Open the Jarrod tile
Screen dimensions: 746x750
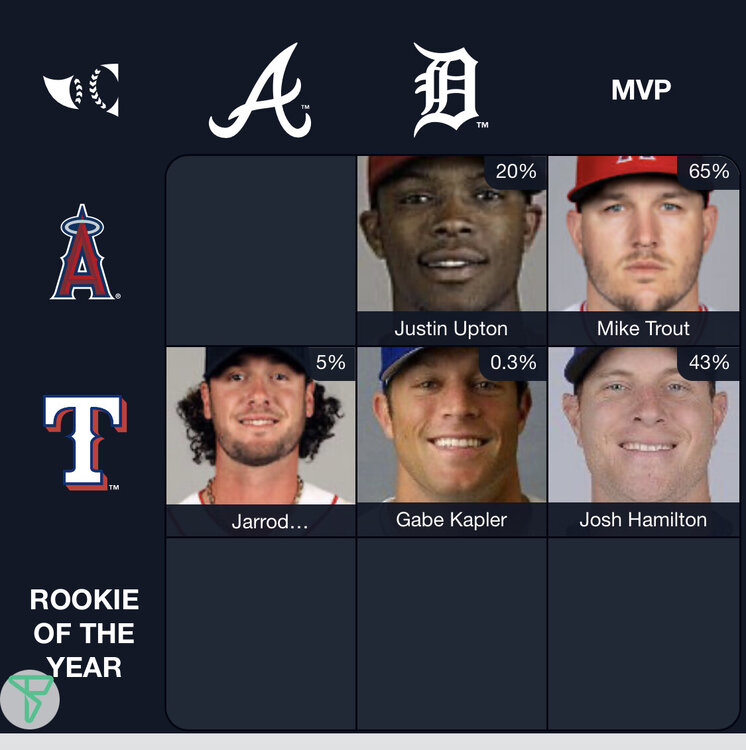click(261, 442)
